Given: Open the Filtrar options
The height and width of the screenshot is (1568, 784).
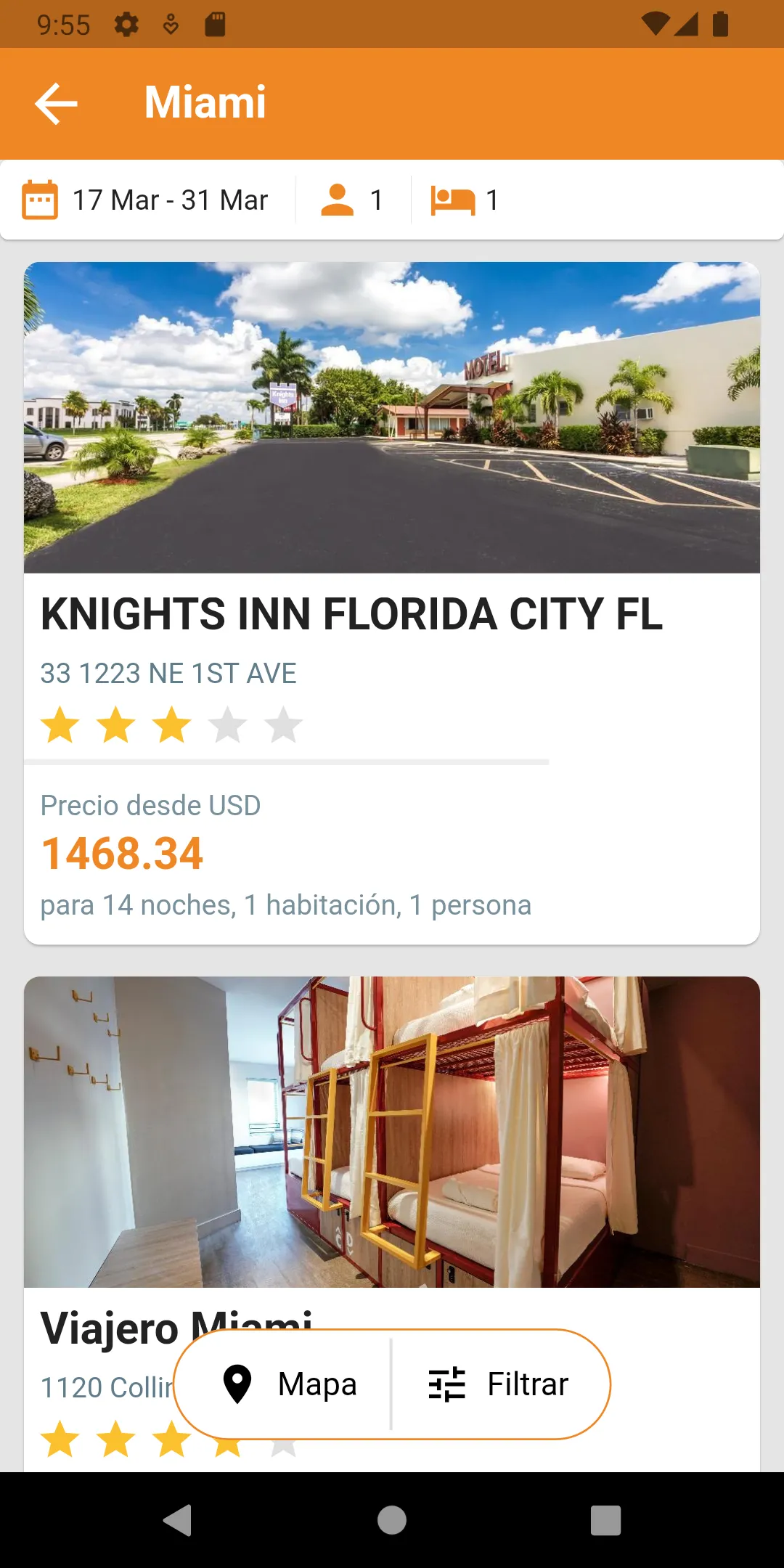Looking at the screenshot, I should point(499,1384).
